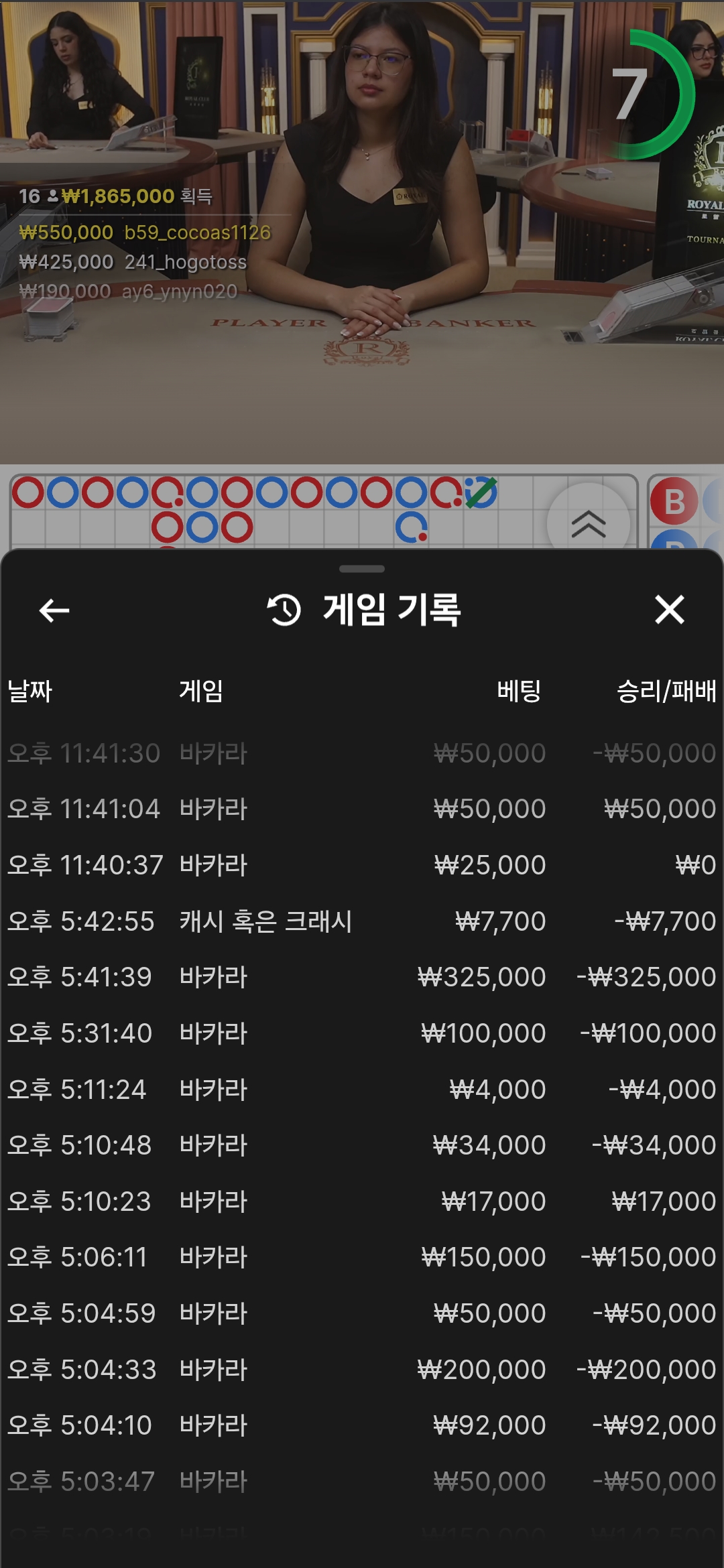Open the 오후 5:41:39 바카라 ₩325,000 record
Screen dimensions: 724x1568
(x=362, y=977)
